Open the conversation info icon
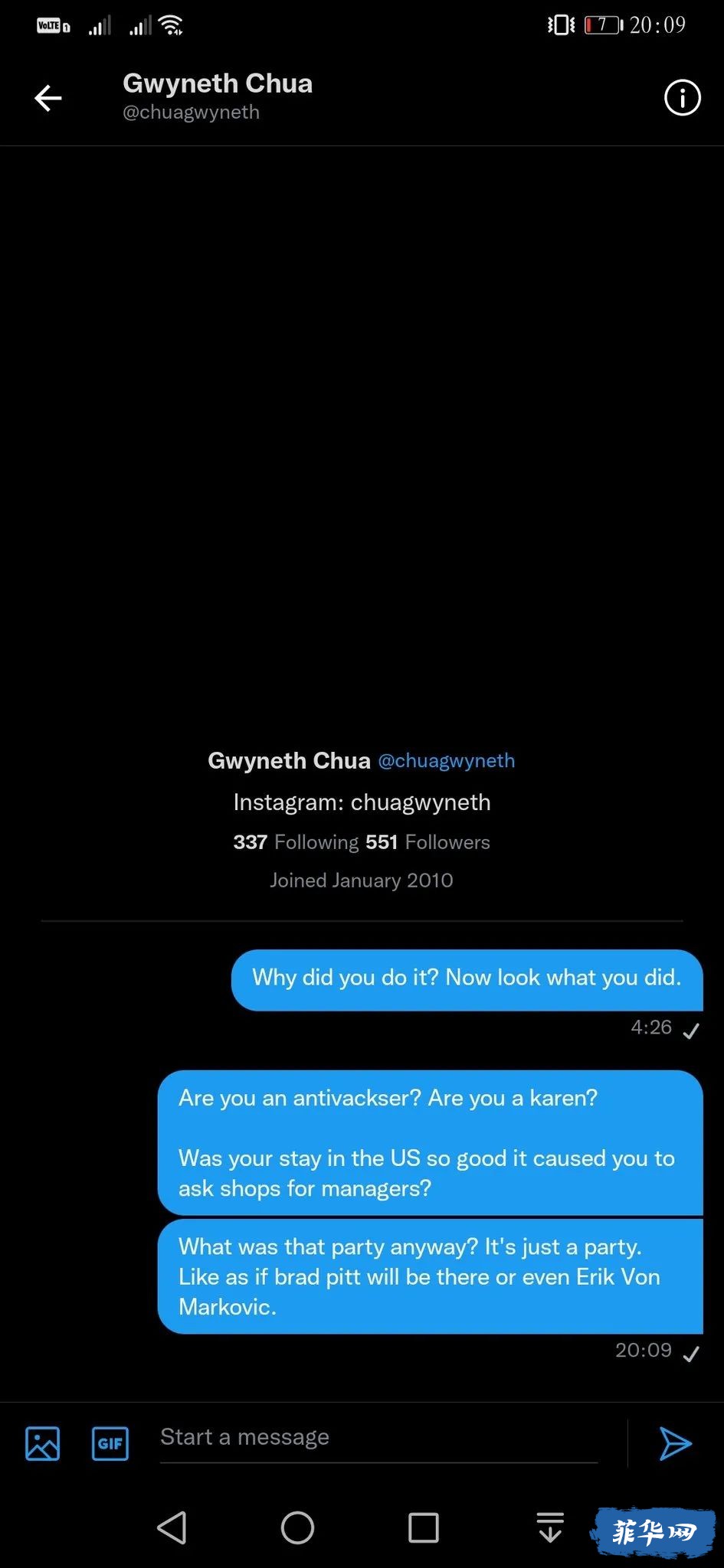724x1568 pixels. [x=682, y=98]
